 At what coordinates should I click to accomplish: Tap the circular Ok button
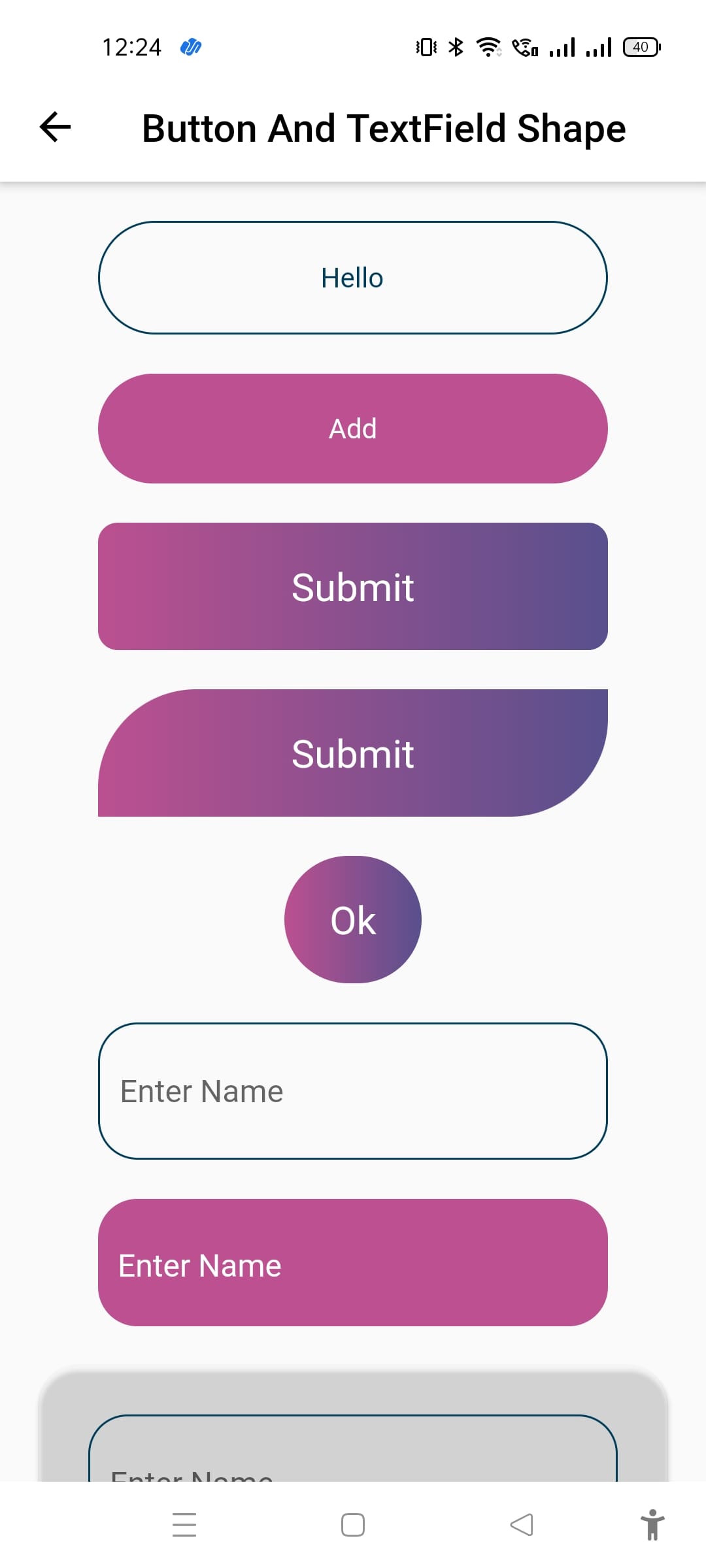point(352,919)
